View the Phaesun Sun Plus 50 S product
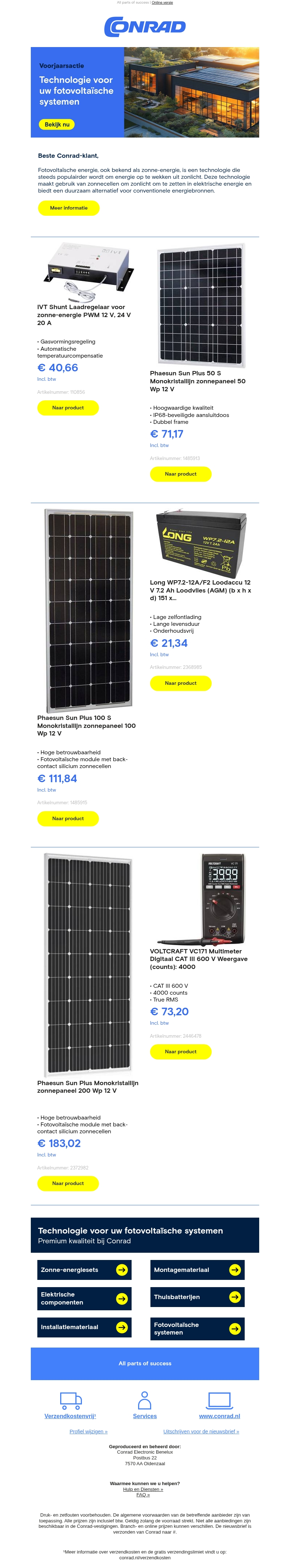 [x=180, y=474]
